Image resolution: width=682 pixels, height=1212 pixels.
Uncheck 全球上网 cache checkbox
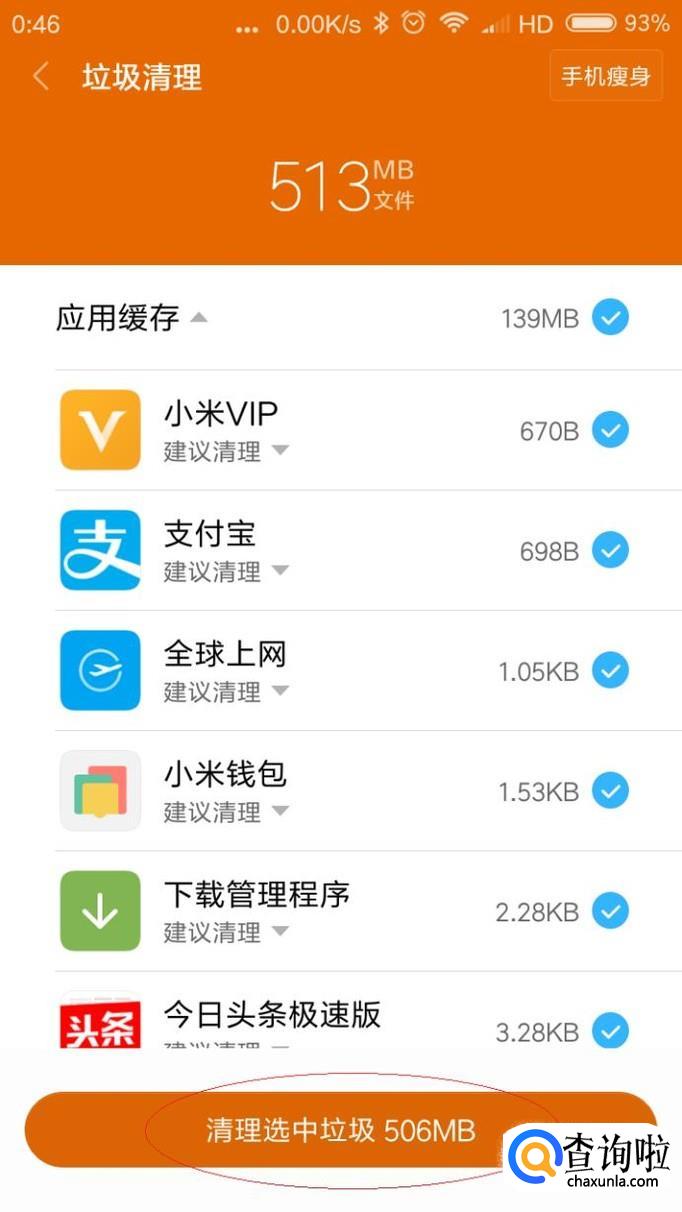tap(610, 670)
